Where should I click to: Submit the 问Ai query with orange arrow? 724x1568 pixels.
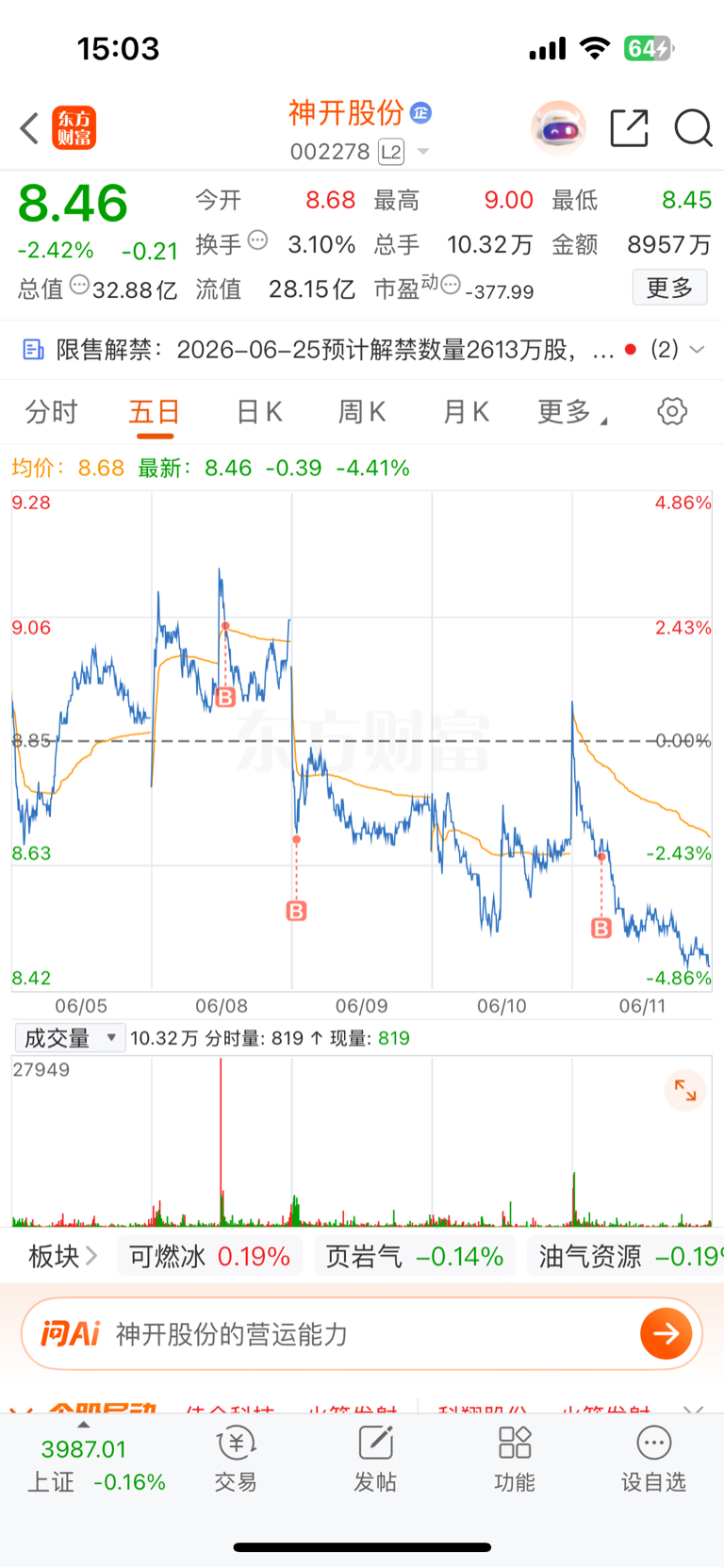coord(666,1333)
